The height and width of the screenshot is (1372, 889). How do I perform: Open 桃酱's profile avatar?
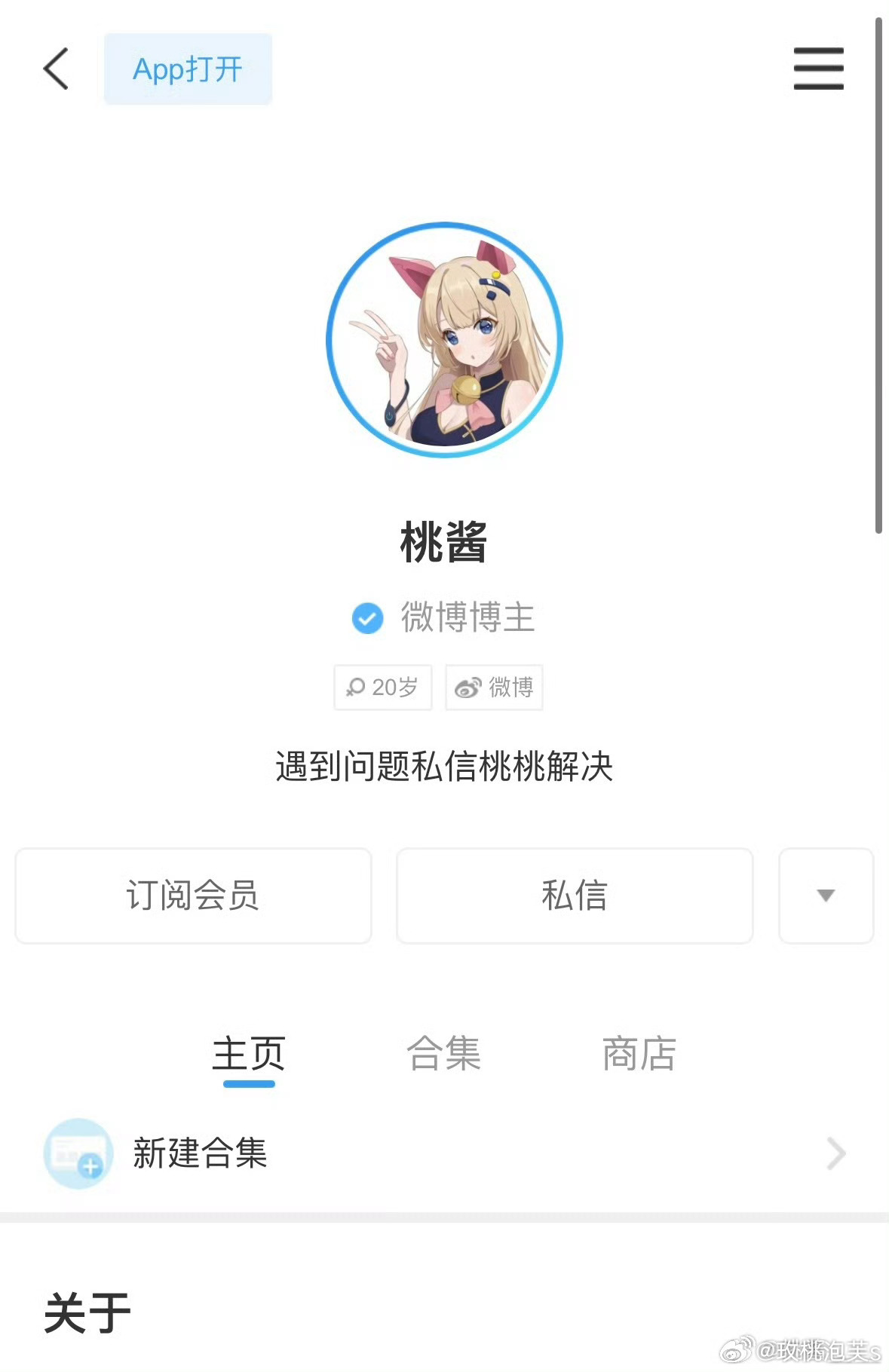(444, 340)
